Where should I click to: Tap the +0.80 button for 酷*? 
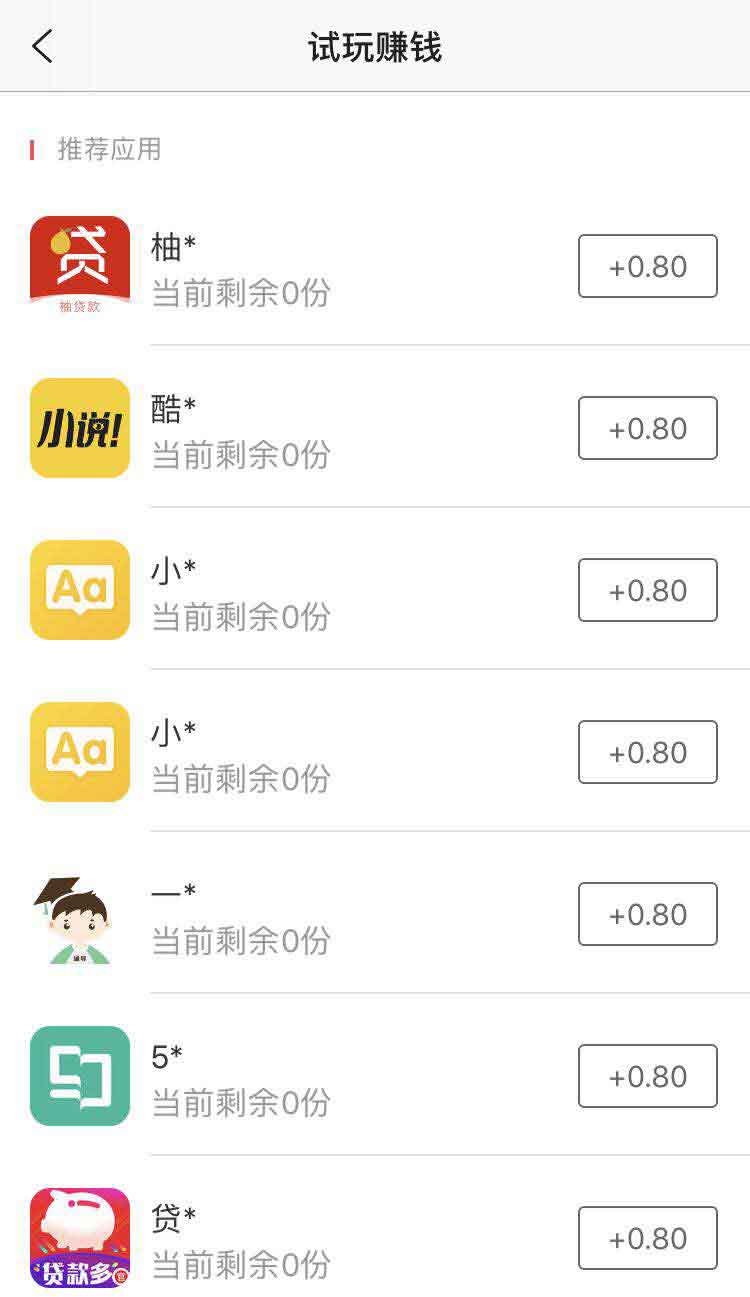(647, 428)
